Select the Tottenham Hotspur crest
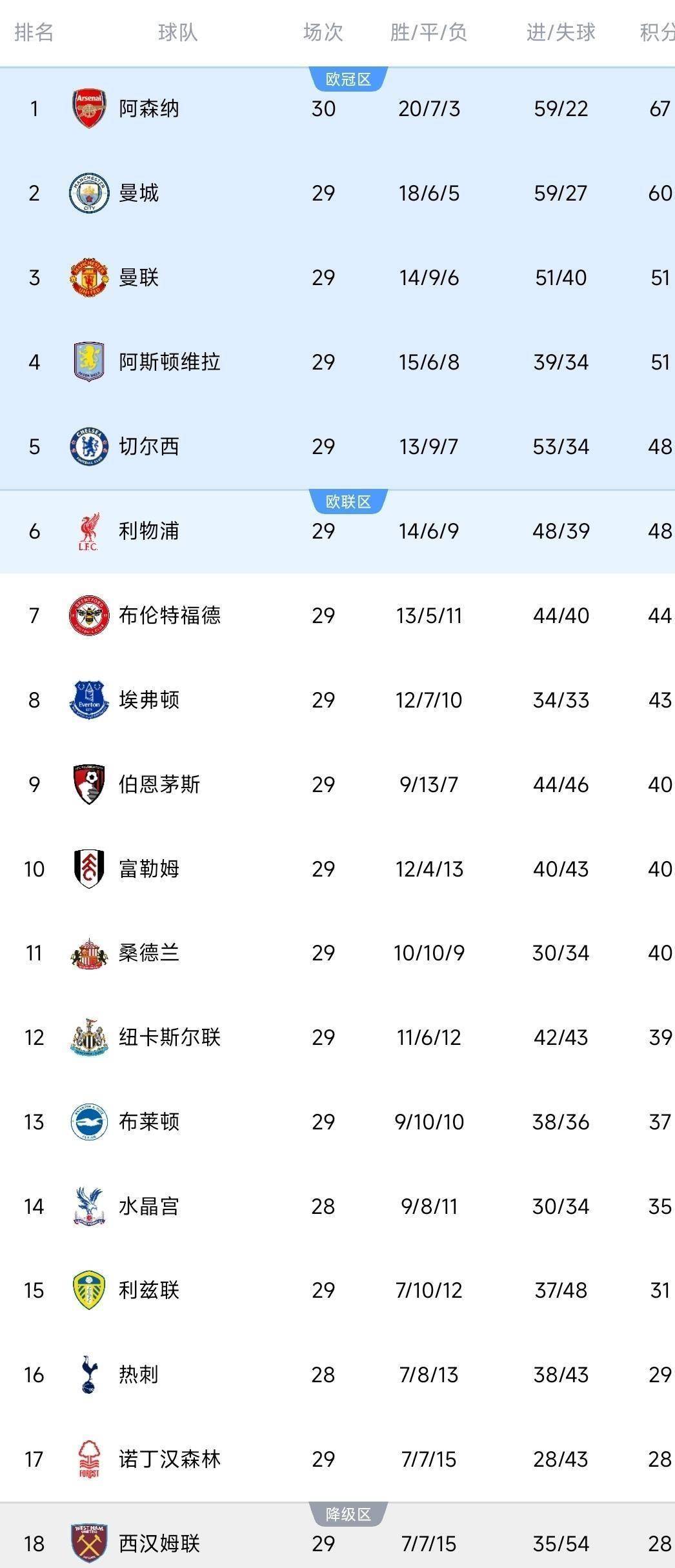Screen dimensions: 675x1568 88,1374
